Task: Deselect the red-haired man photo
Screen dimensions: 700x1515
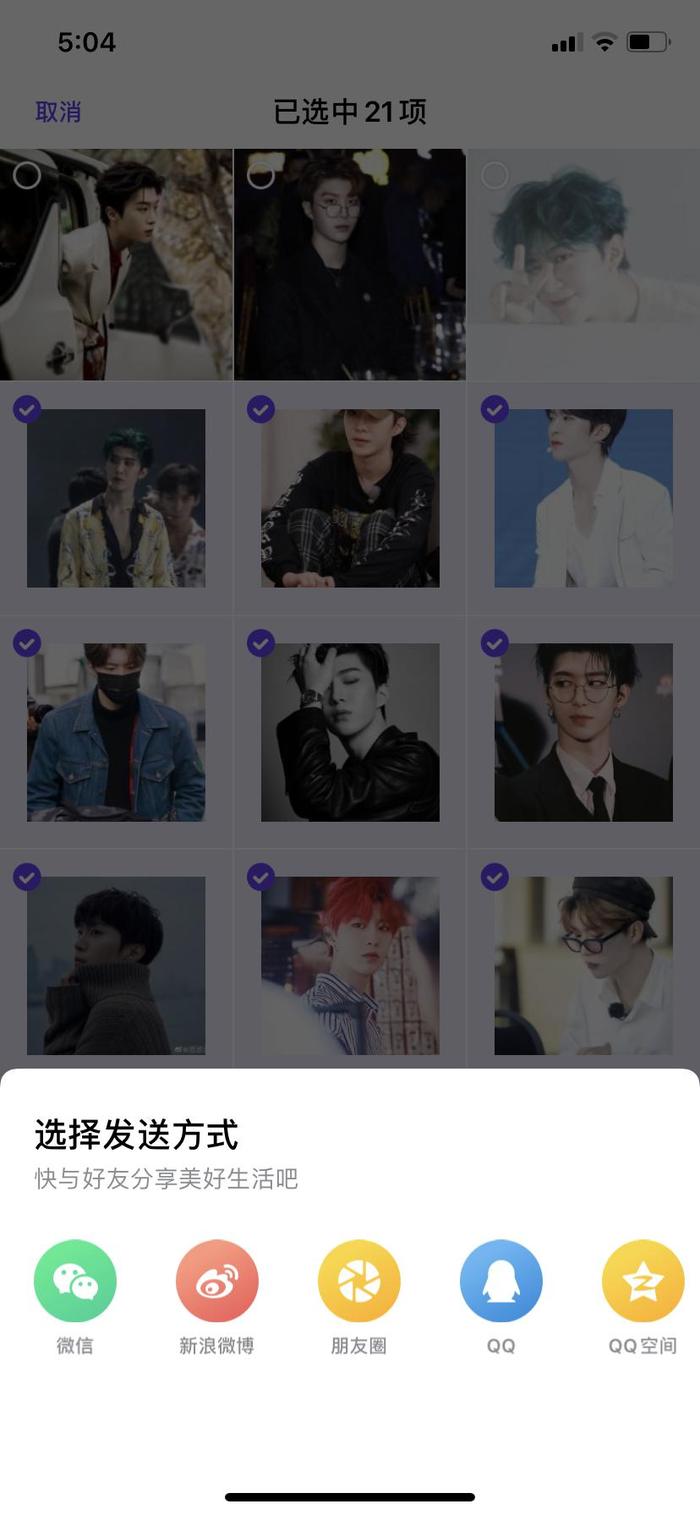Action: [x=350, y=965]
